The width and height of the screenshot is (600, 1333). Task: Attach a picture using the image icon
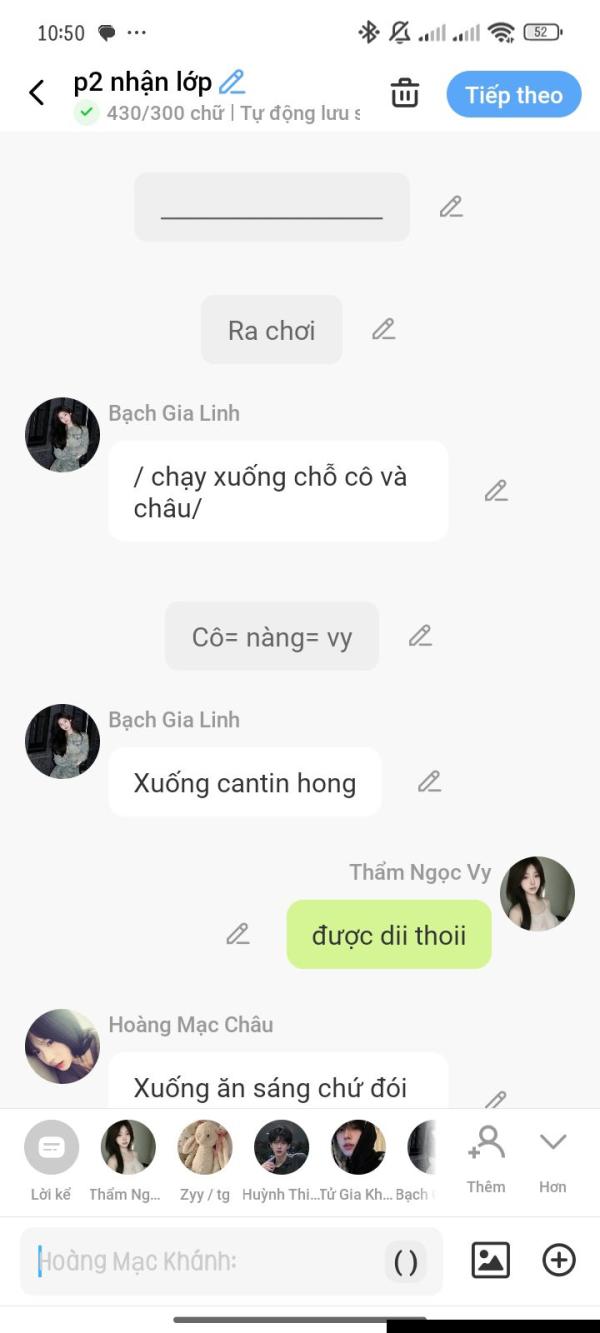pos(490,1260)
